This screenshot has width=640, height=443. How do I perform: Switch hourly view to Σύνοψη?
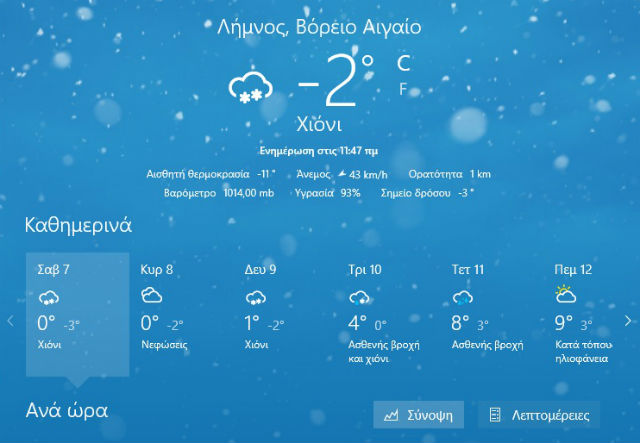click(x=421, y=414)
